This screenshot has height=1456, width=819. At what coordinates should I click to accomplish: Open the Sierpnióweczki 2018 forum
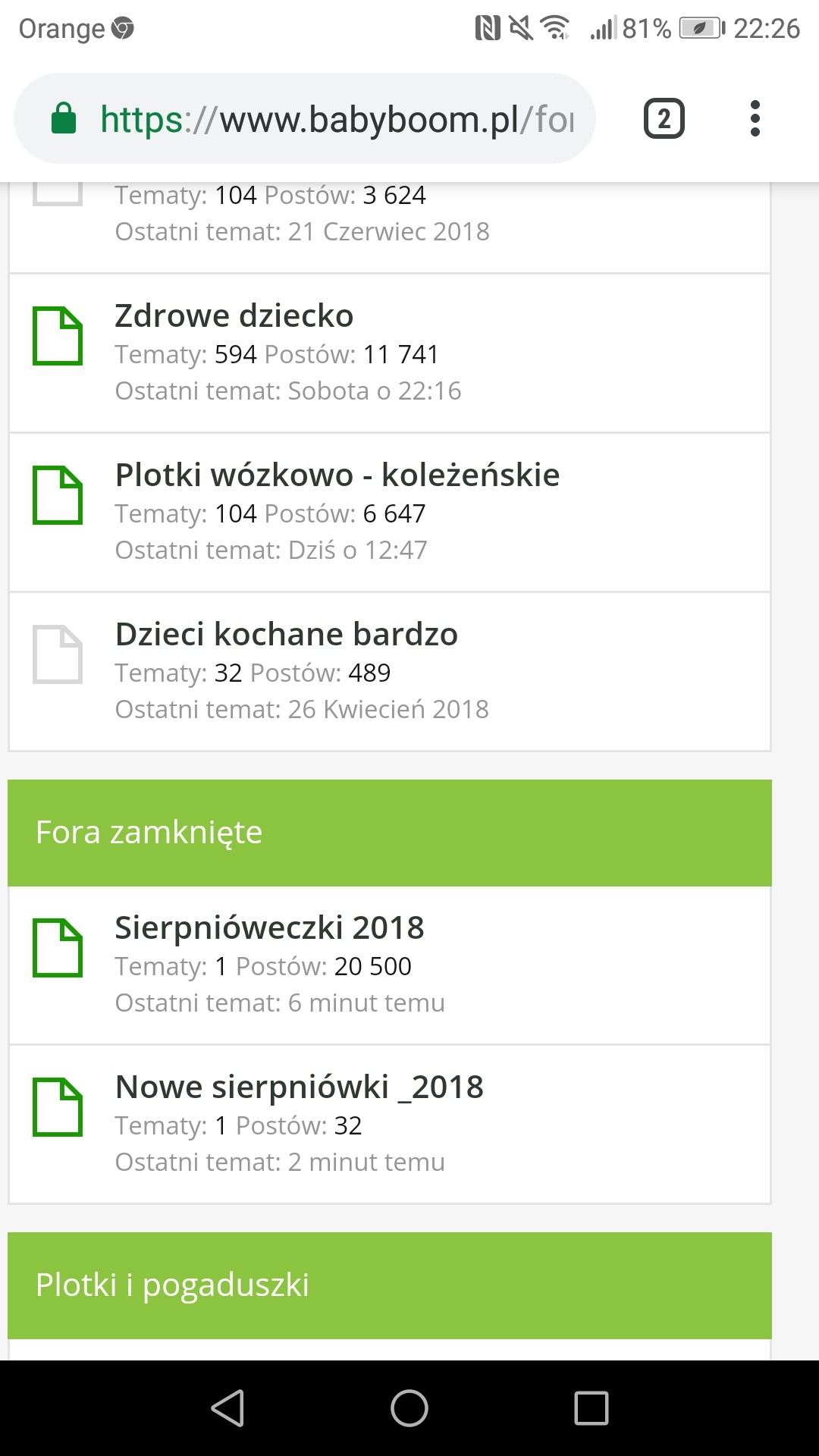click(269, 928)
